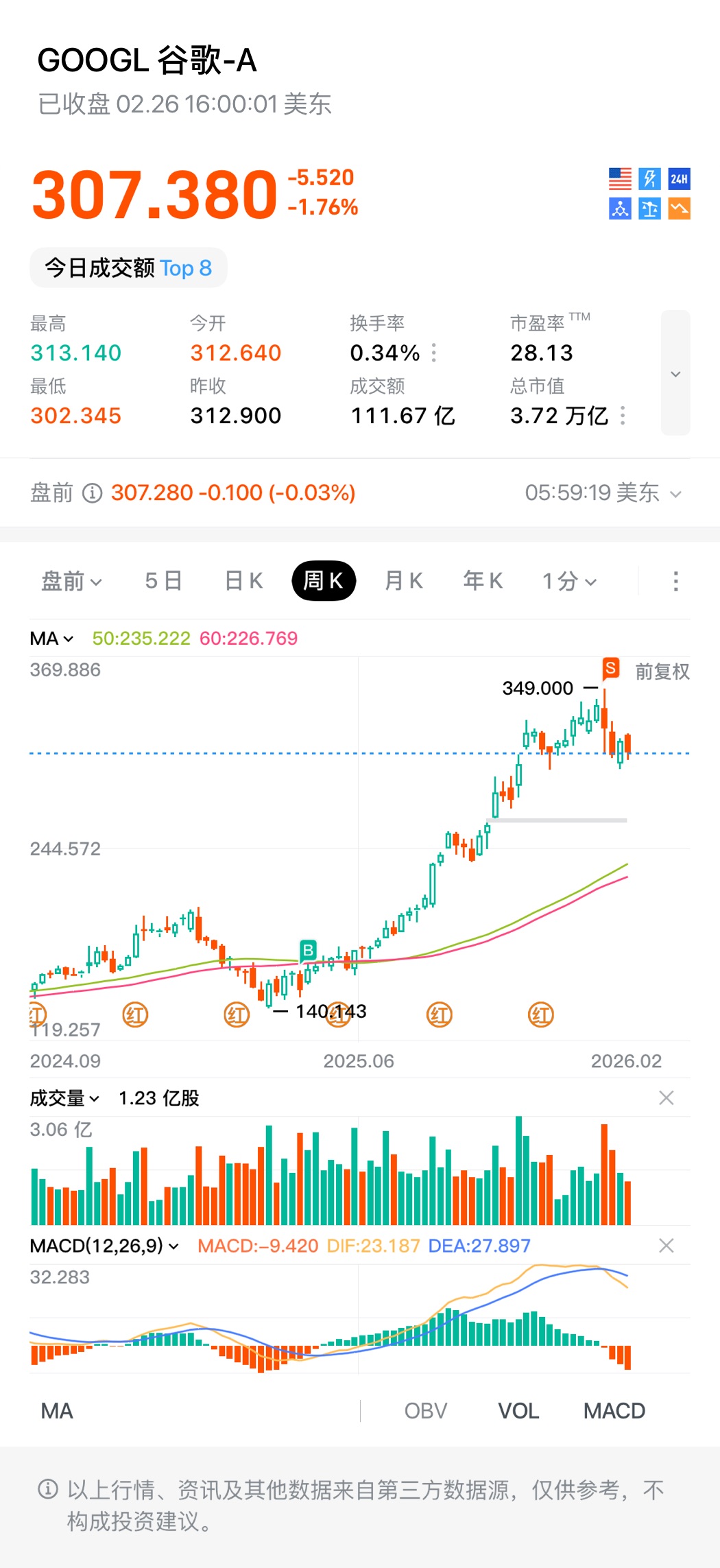Open MACD(12,26,9) parameter dropdown
Image resolution: width=720 pixels, height=1568 pixels.
pyautogui.click(x=104, y=1246)
